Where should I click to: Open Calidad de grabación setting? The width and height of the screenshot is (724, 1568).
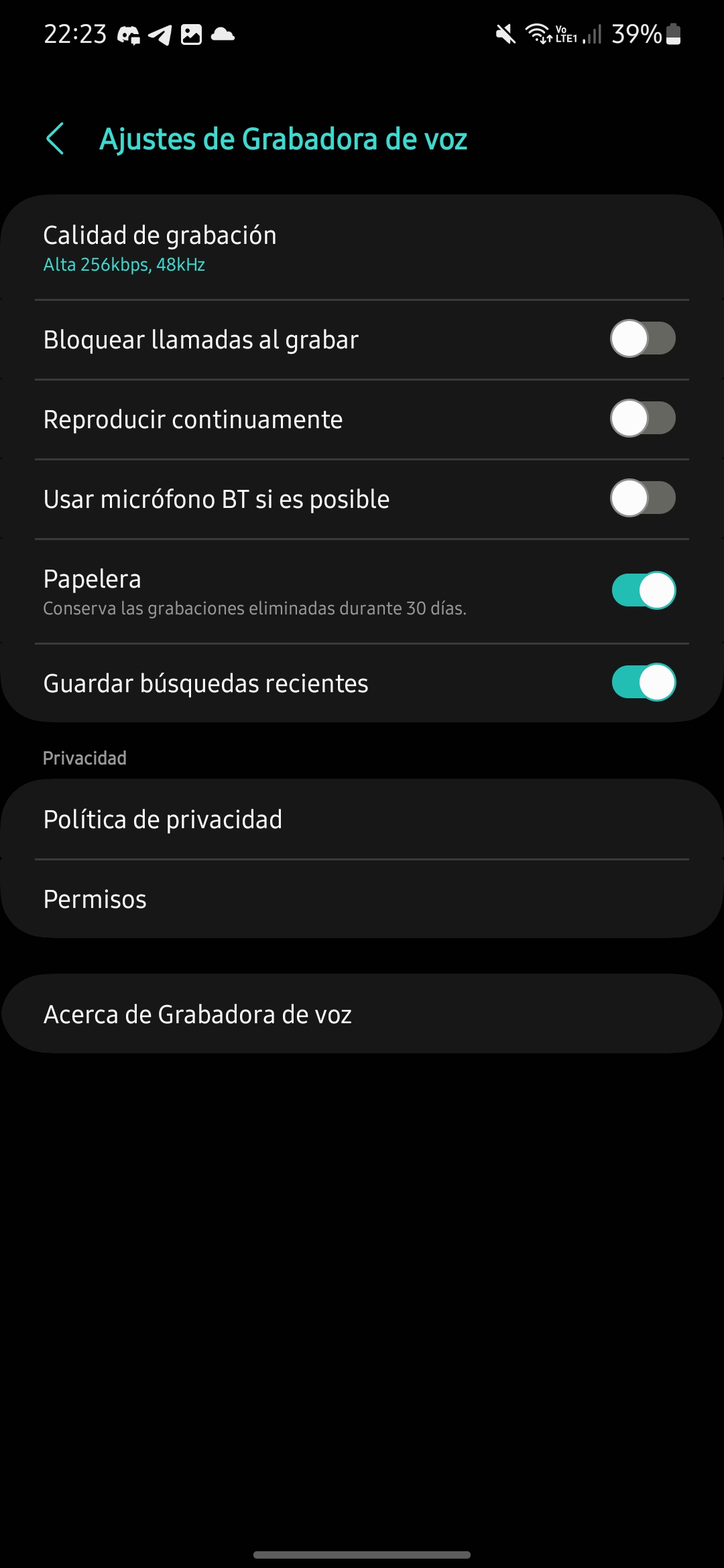(362, 248)
